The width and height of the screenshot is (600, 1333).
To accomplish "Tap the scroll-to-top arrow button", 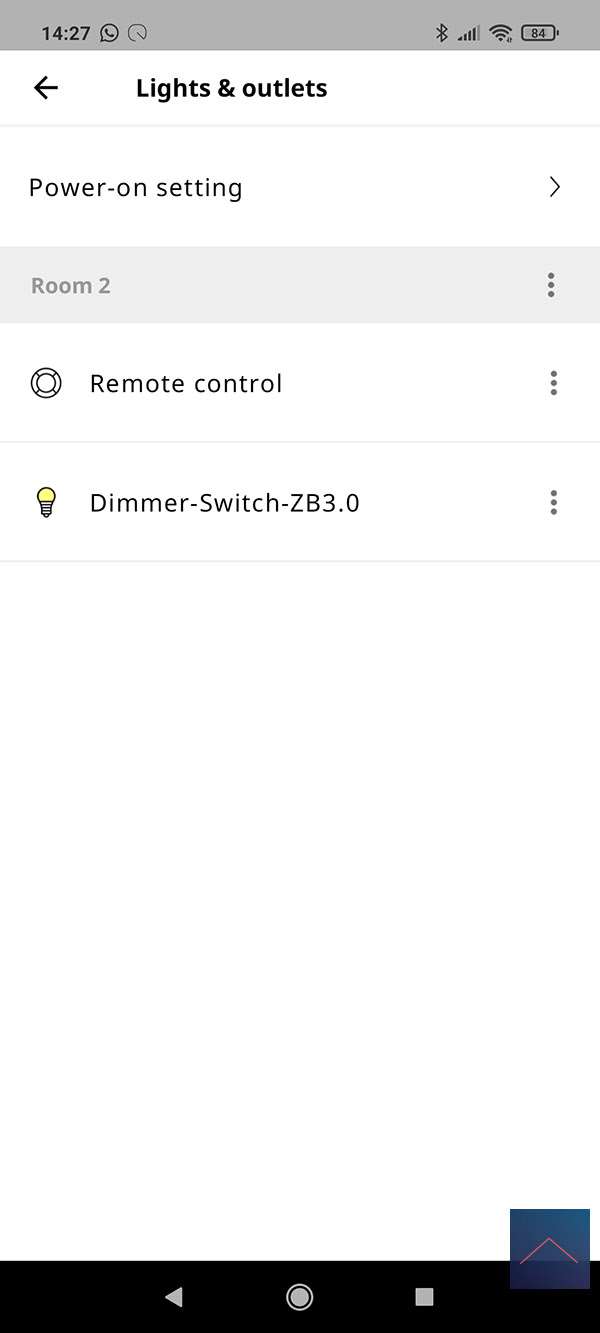I will pos(549,1248).
